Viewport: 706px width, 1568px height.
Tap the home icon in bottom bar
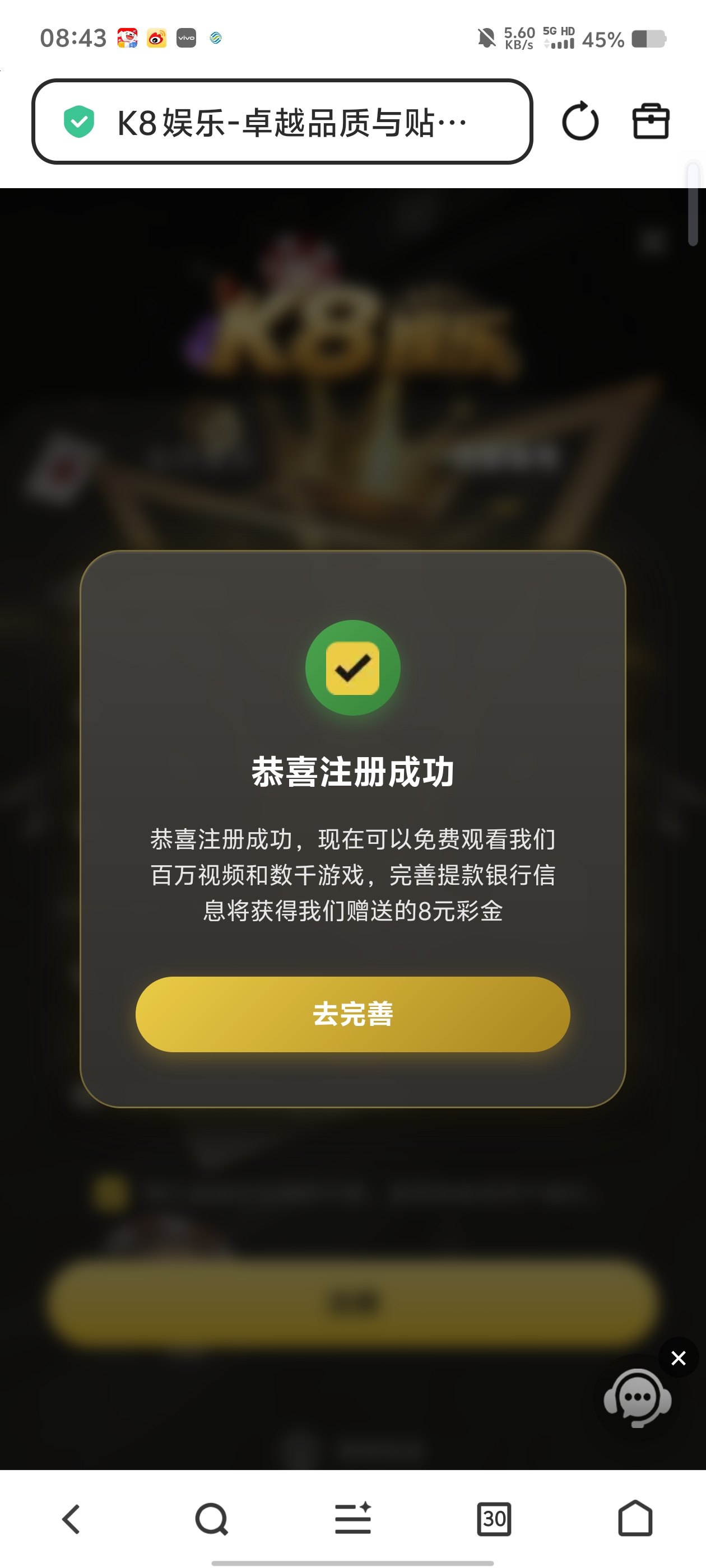point(635,1518)
